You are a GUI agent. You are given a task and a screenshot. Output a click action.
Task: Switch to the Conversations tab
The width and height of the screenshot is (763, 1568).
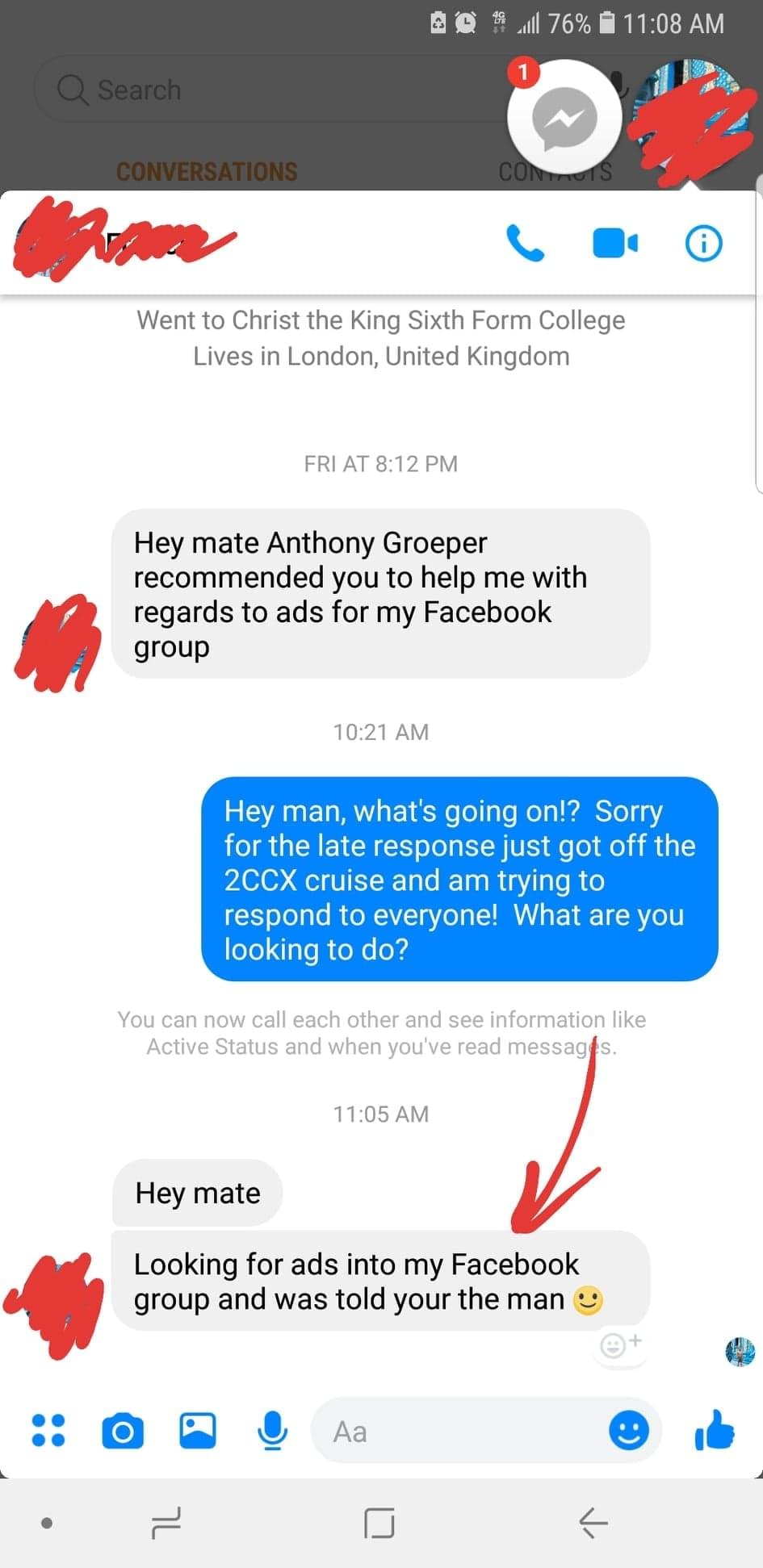pos(207,172)
